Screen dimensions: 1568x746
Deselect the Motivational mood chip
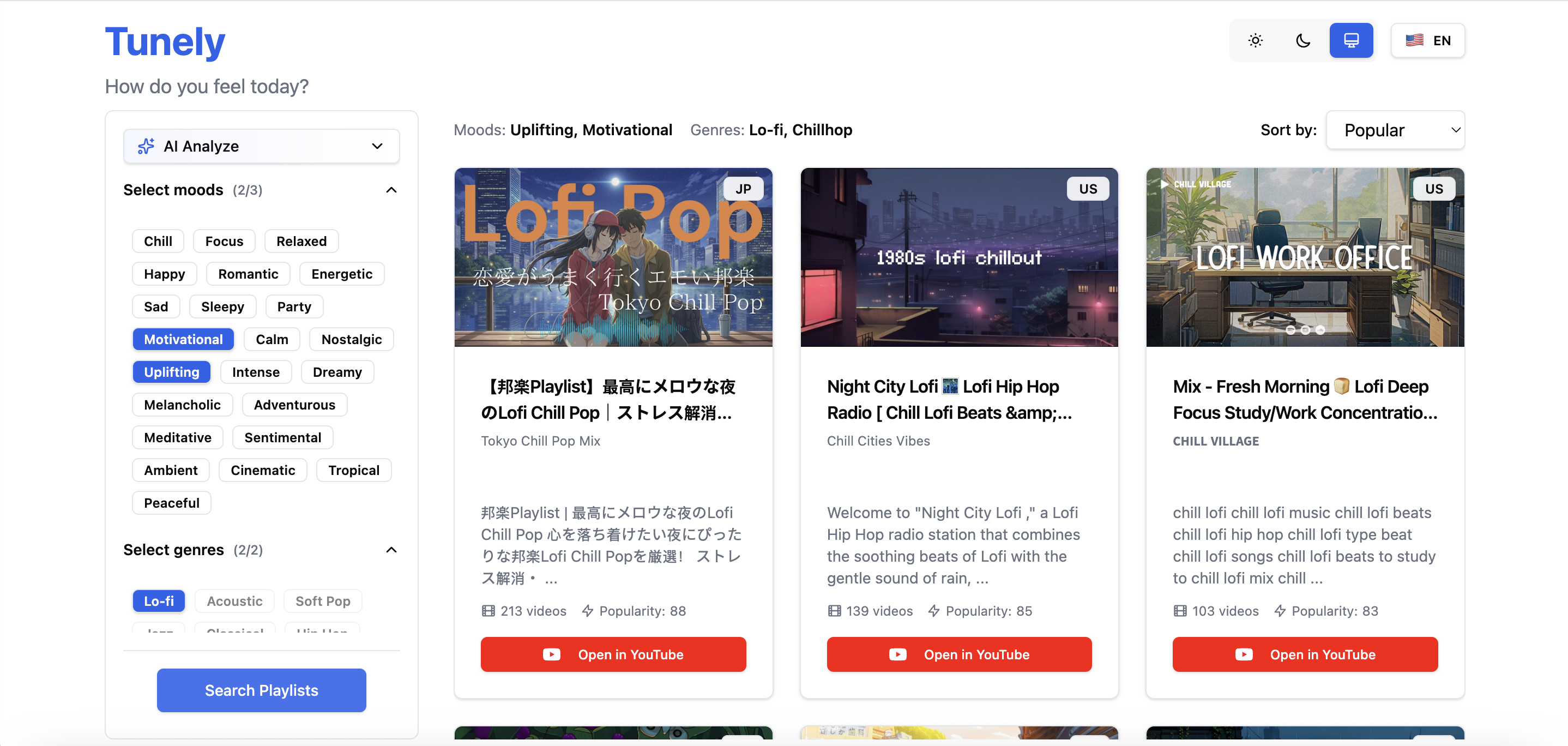pos(183,339)
